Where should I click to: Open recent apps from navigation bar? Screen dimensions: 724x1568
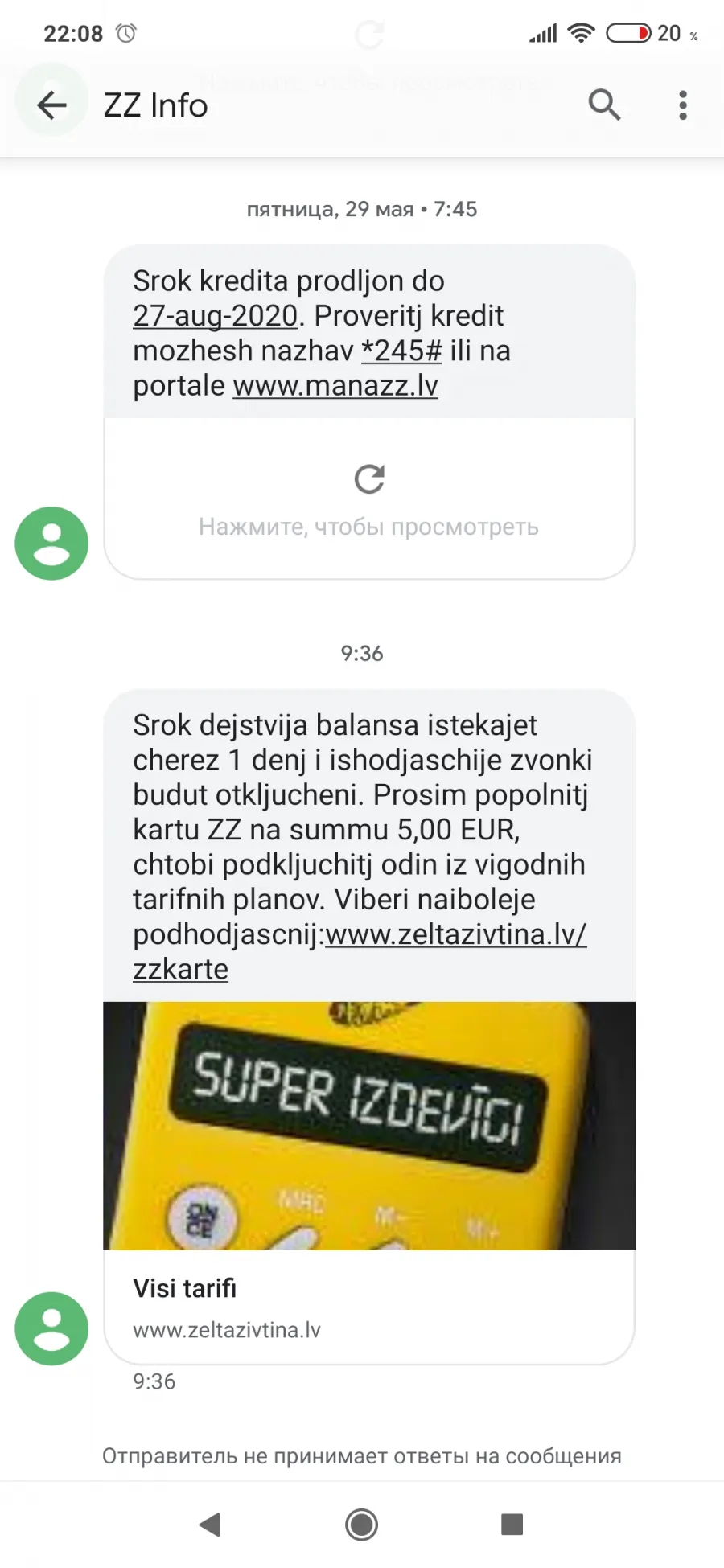(512, 1524)
